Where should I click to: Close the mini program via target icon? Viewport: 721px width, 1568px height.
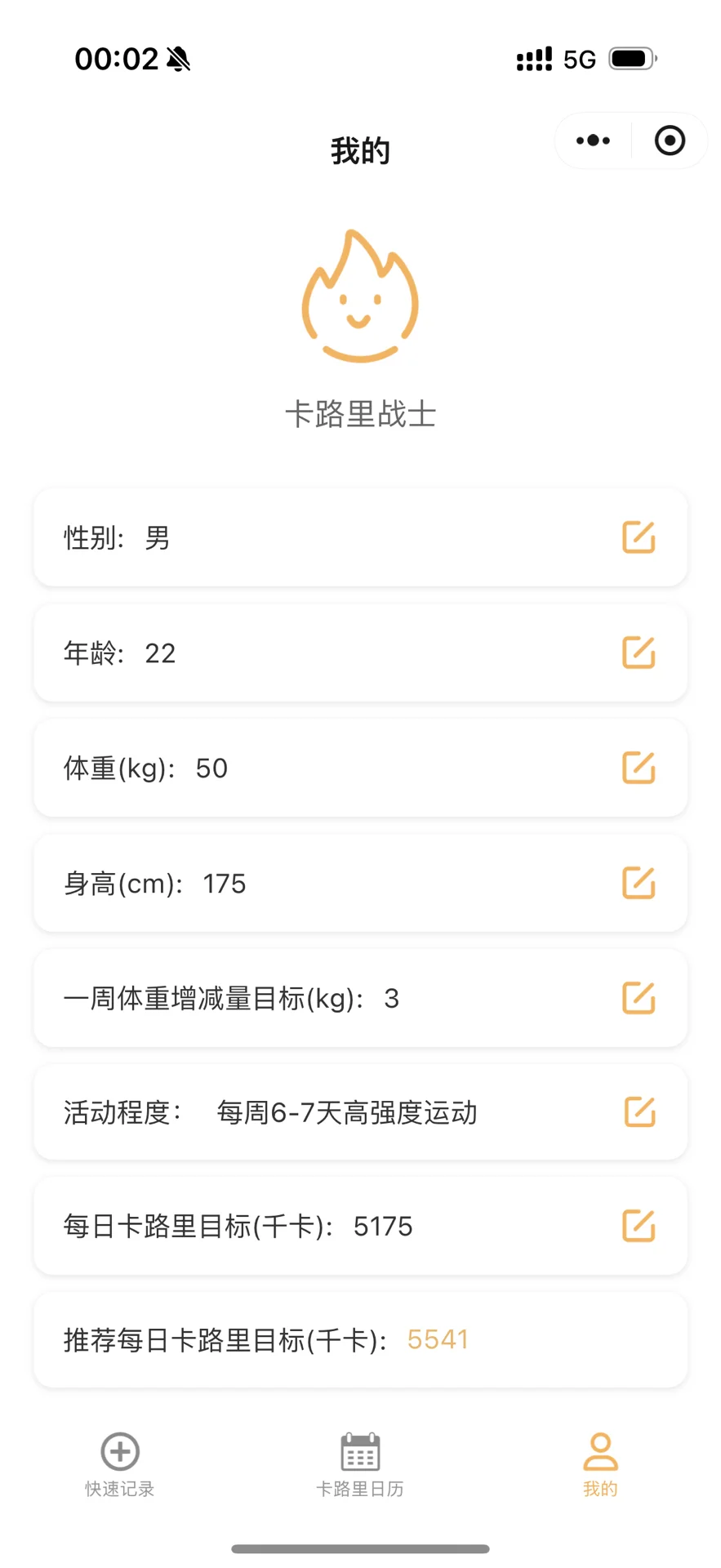tap(670, 140)
